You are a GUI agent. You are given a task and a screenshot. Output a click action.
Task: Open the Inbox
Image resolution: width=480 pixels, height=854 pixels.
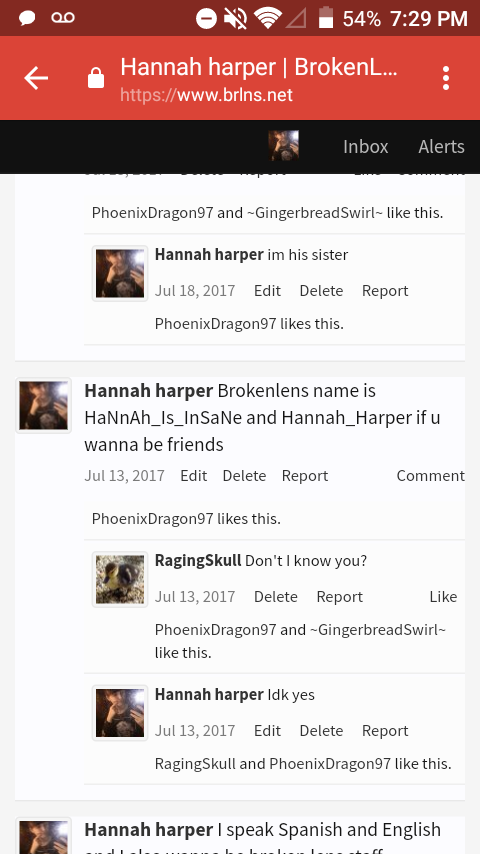(x=366, y=147)
